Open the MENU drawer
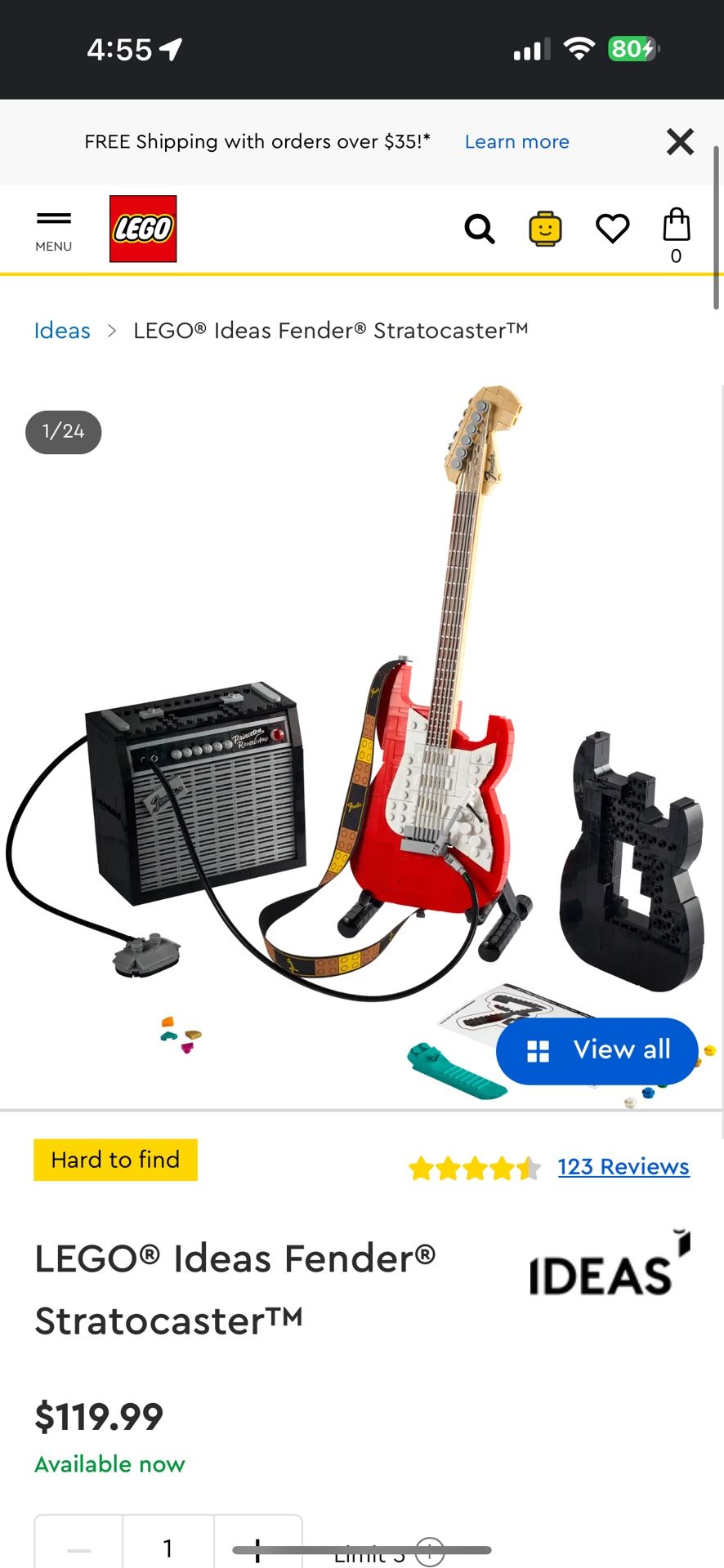This screenshot has width=724, height=1568. coord(53,230)
